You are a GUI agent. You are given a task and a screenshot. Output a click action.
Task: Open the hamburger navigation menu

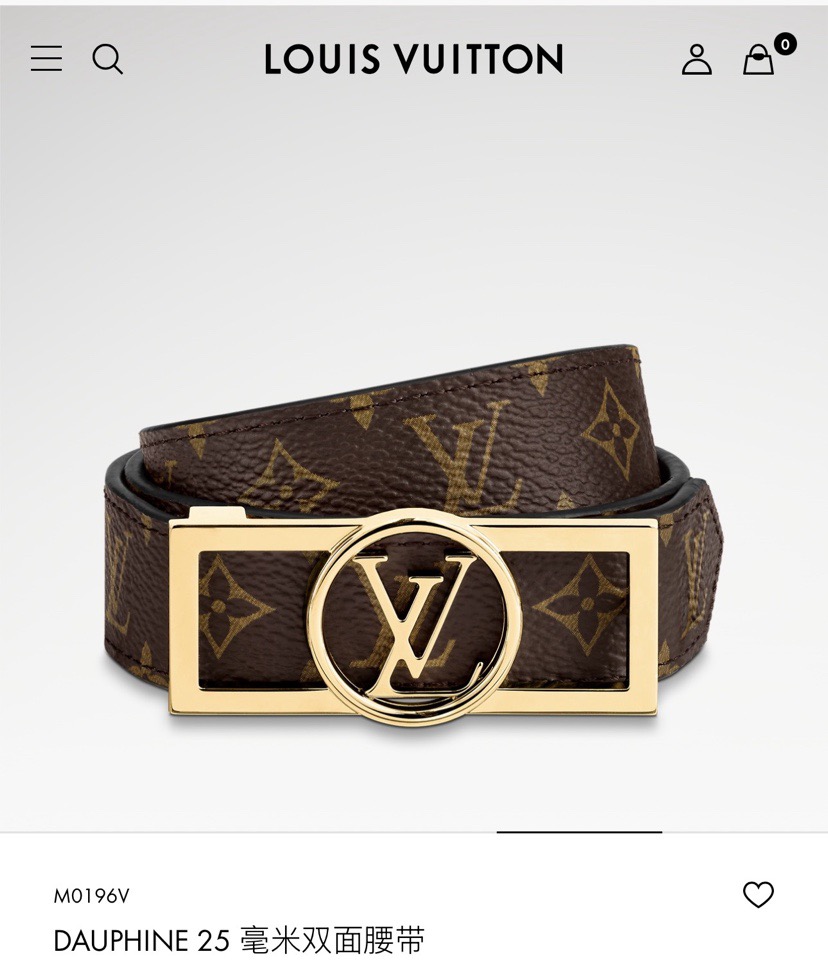tap(46, 59)
